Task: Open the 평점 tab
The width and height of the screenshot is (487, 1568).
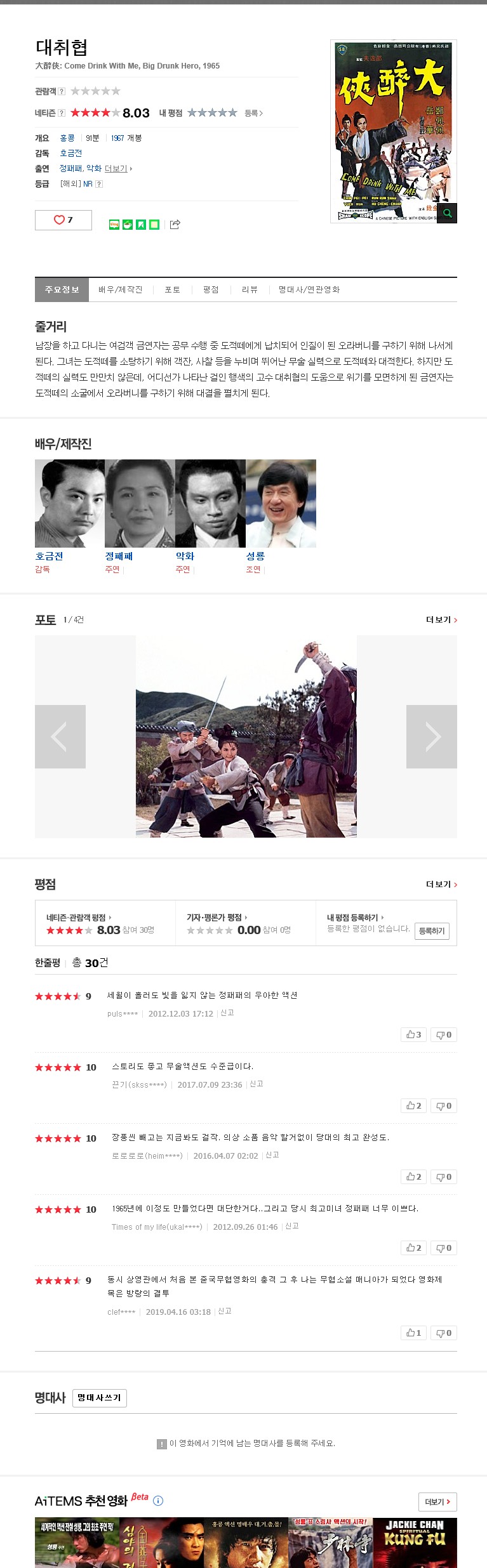Action: 211,289
